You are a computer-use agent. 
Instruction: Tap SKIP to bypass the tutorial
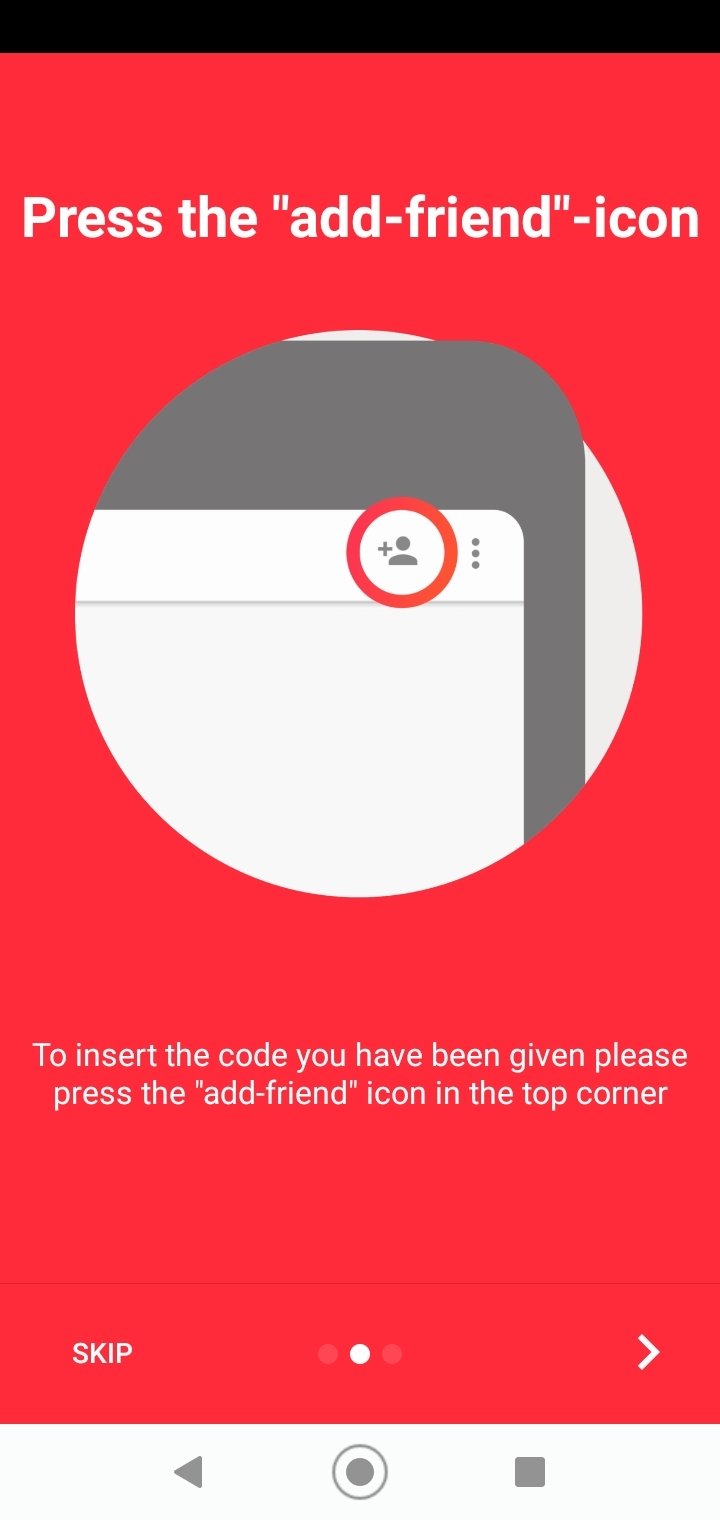(102, 1354)
